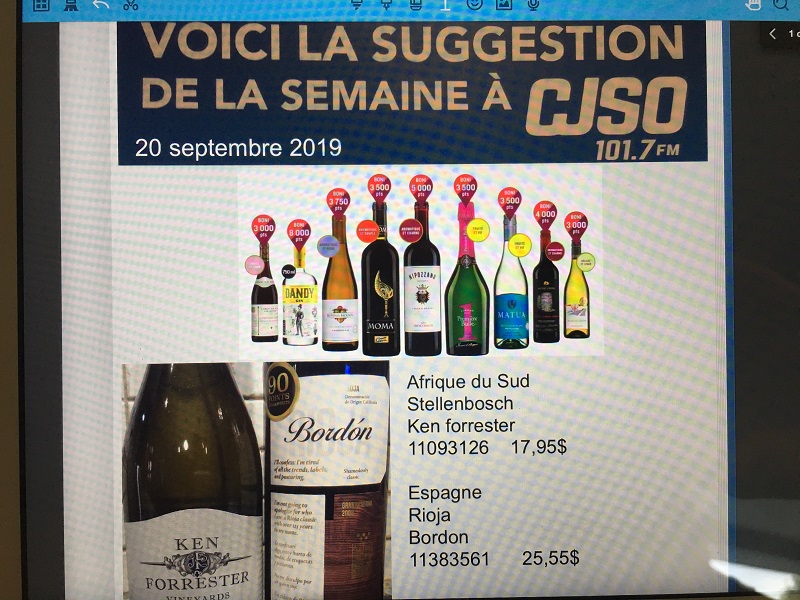The height and width of the screenshot is (600, 800).
Task: Select the scissors cut tool
Action: (x=130, y=4)
